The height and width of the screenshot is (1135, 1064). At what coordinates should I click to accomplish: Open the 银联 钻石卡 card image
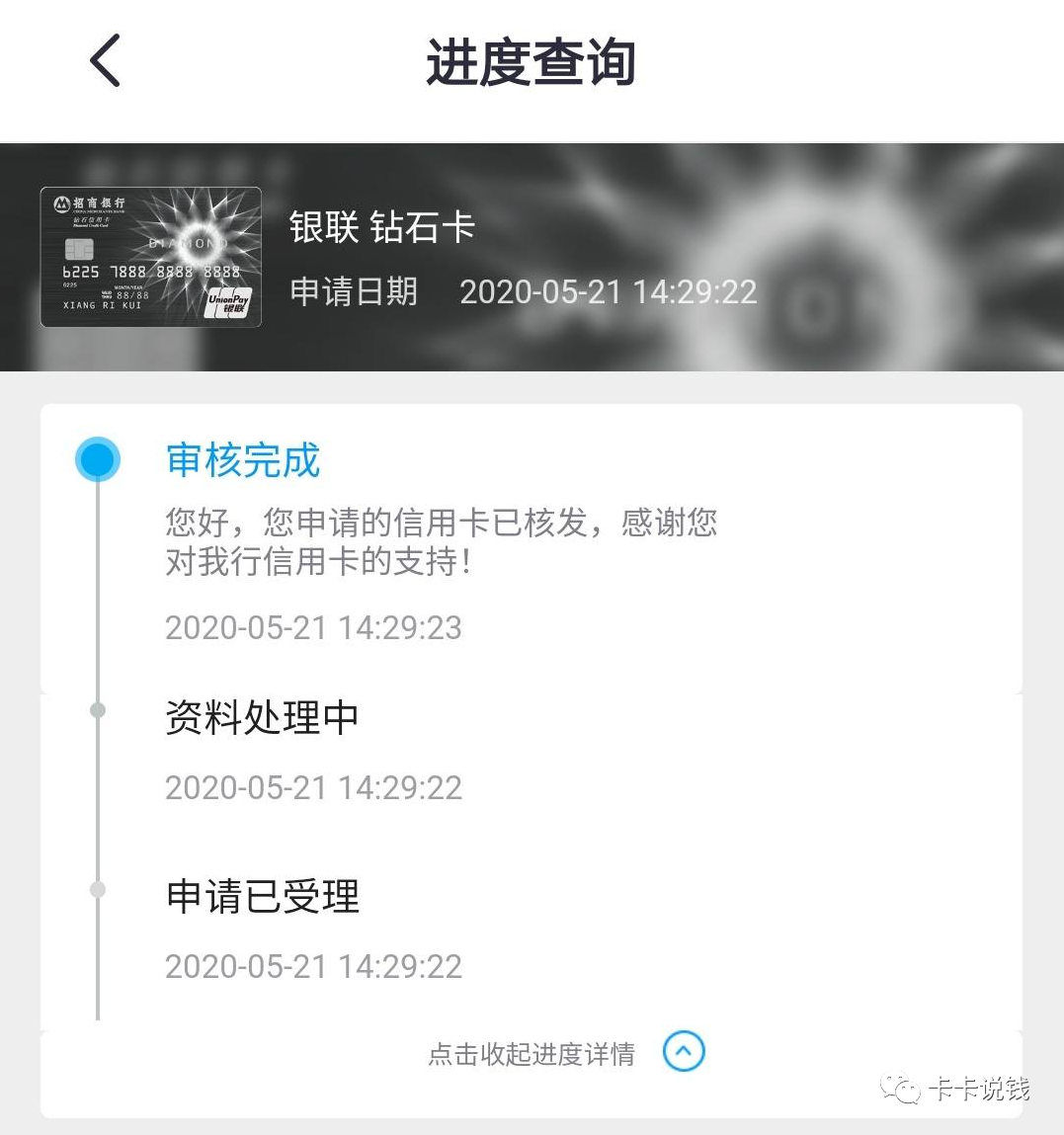[x=151, y=257]
